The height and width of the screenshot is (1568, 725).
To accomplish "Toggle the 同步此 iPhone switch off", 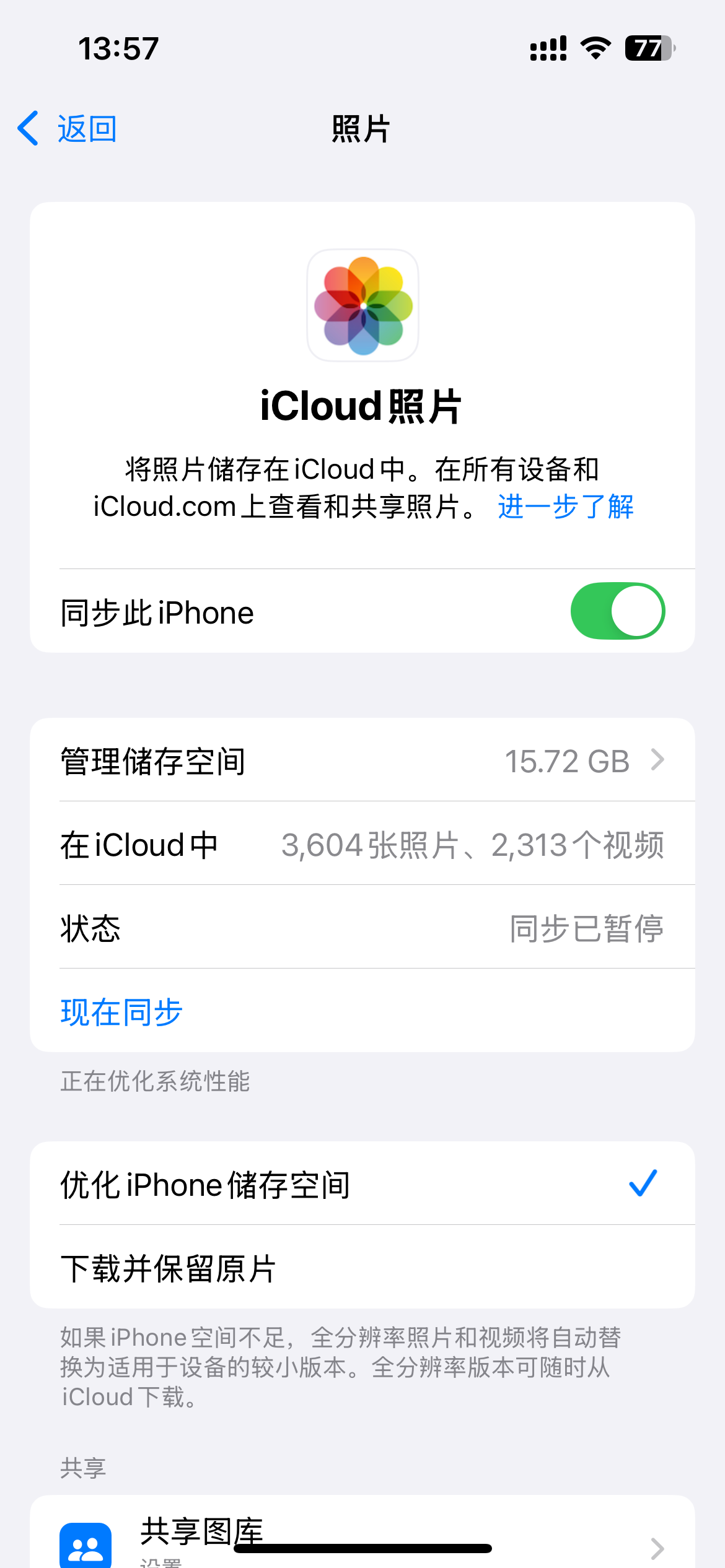I will tap(617, 611).
